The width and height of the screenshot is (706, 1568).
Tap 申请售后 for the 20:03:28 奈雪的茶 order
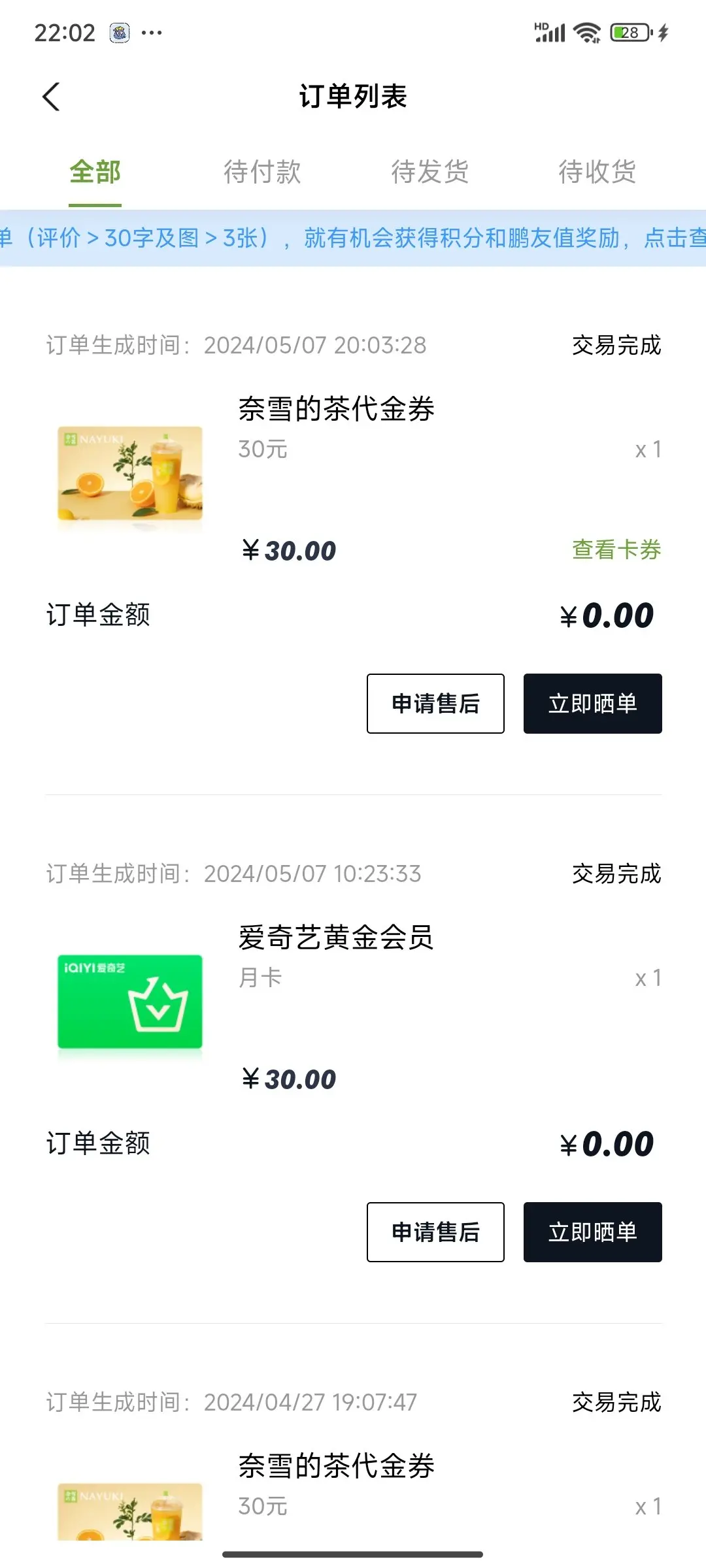click(x=435, y=704)
